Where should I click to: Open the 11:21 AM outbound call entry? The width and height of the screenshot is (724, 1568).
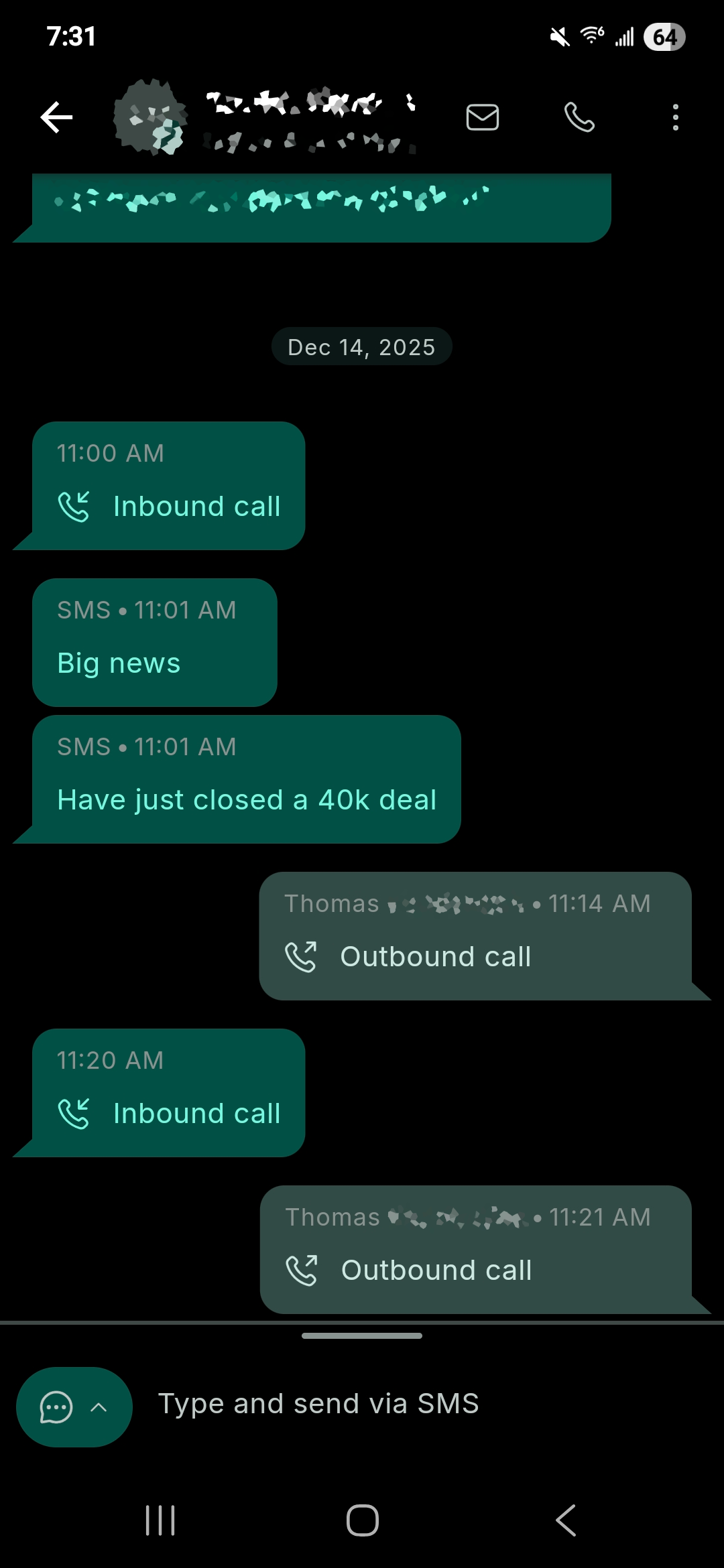475,1250
